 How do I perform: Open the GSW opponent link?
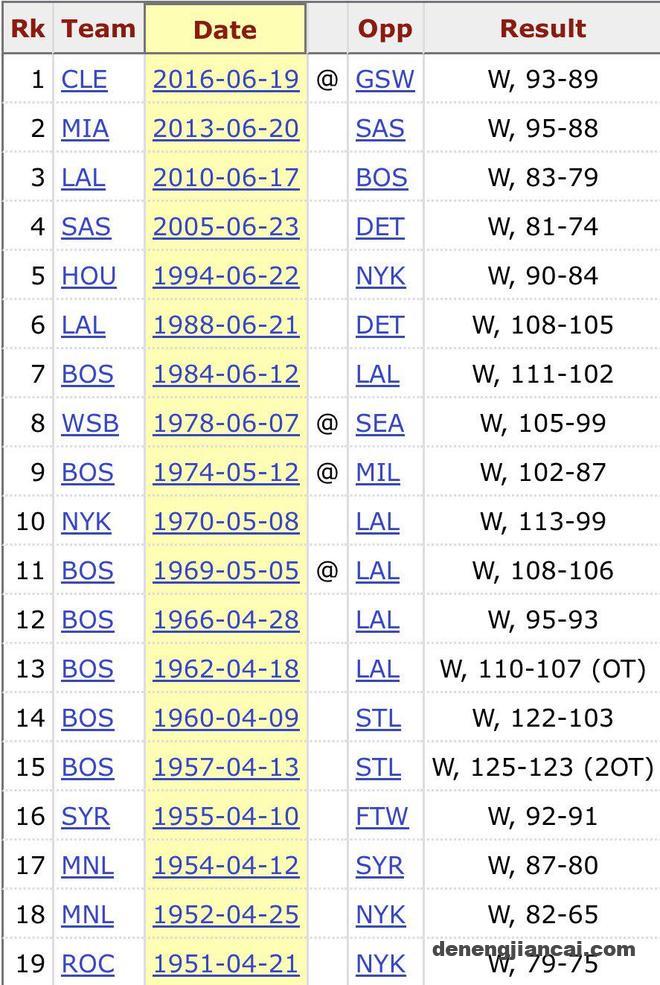coord(384,79)
